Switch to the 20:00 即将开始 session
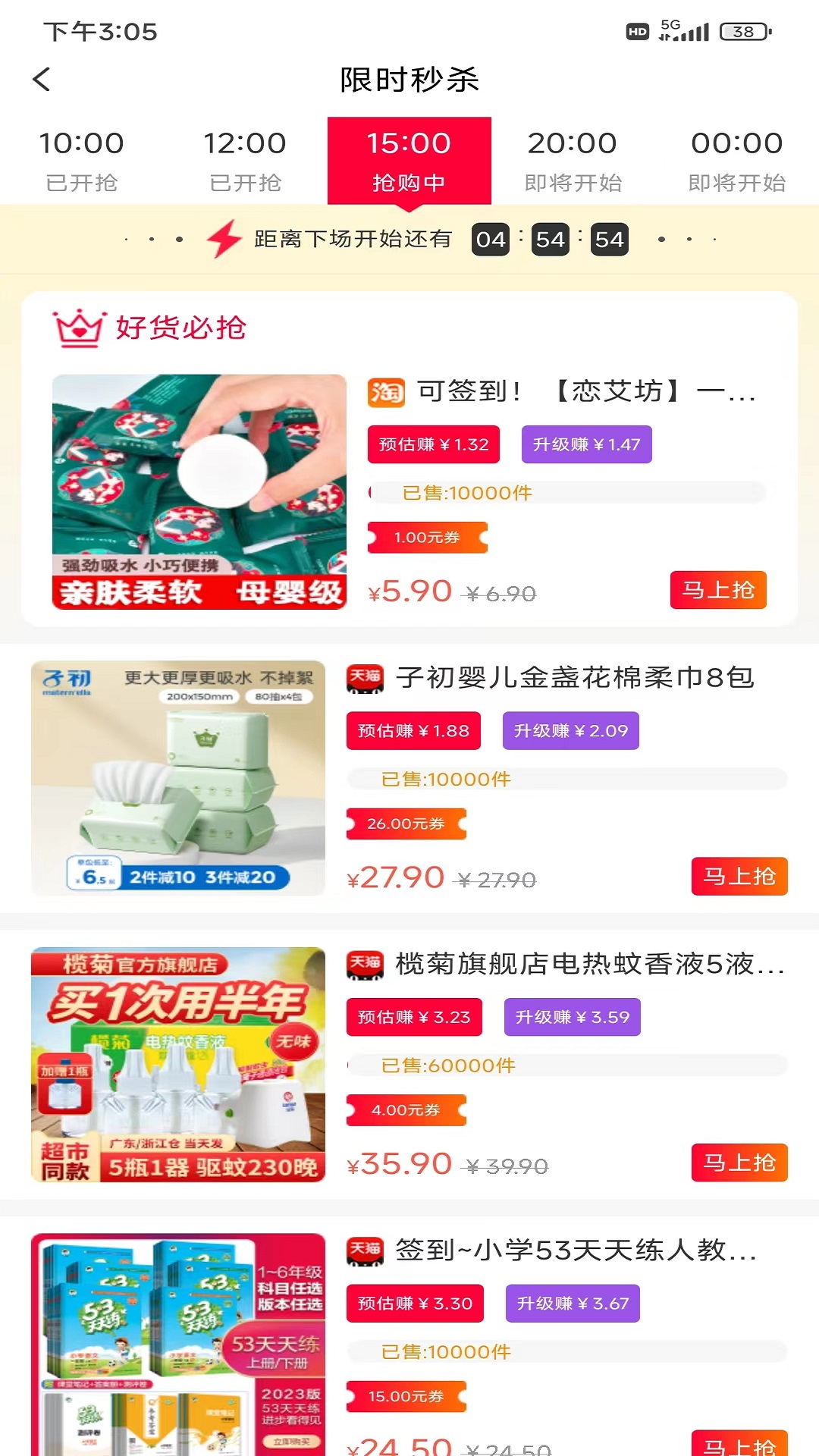819x1456 pixels. coord(573,160)
